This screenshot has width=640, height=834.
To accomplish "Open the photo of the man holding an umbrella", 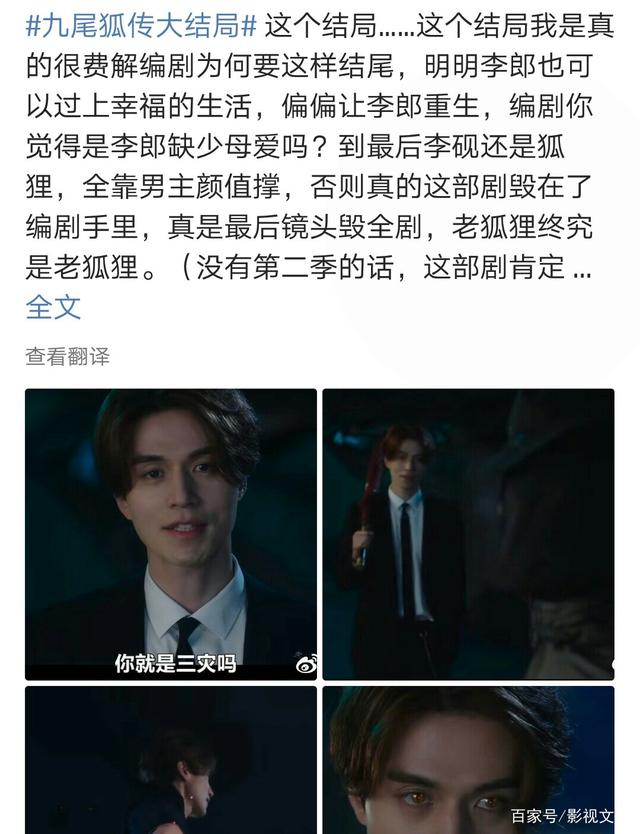I will coord(468,534).
